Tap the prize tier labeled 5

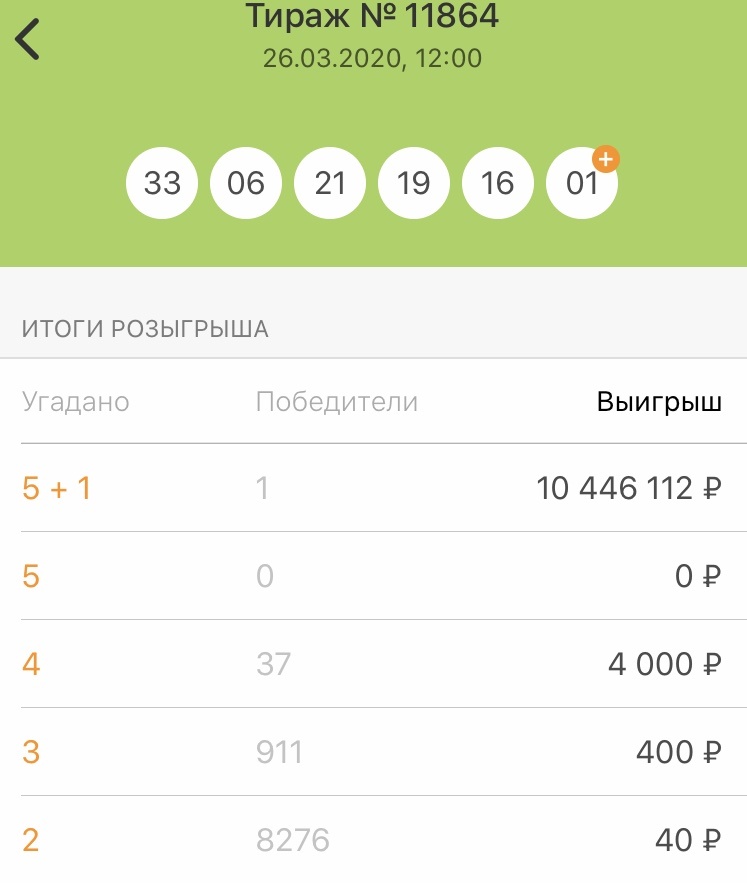(x=29, y=574)
